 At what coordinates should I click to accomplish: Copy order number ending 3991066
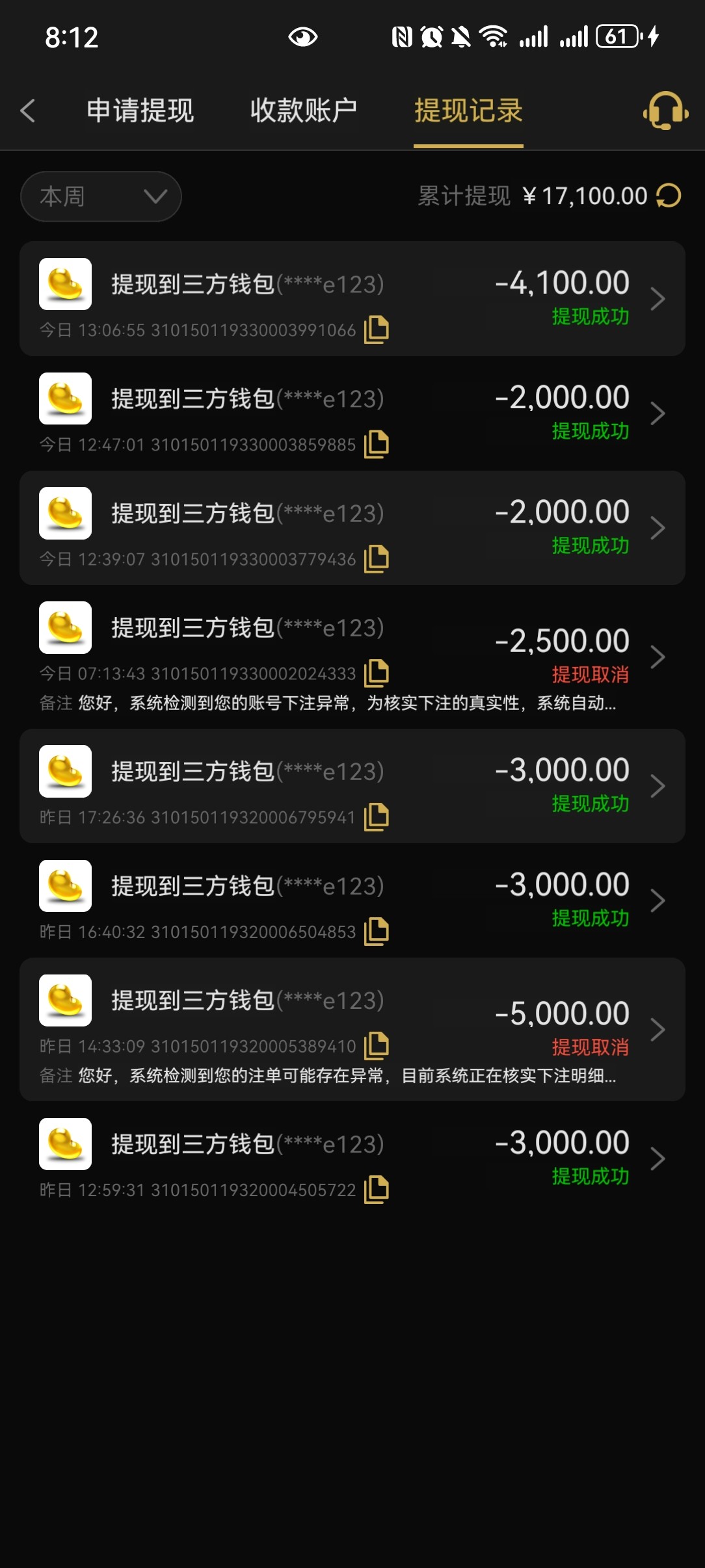377,330
